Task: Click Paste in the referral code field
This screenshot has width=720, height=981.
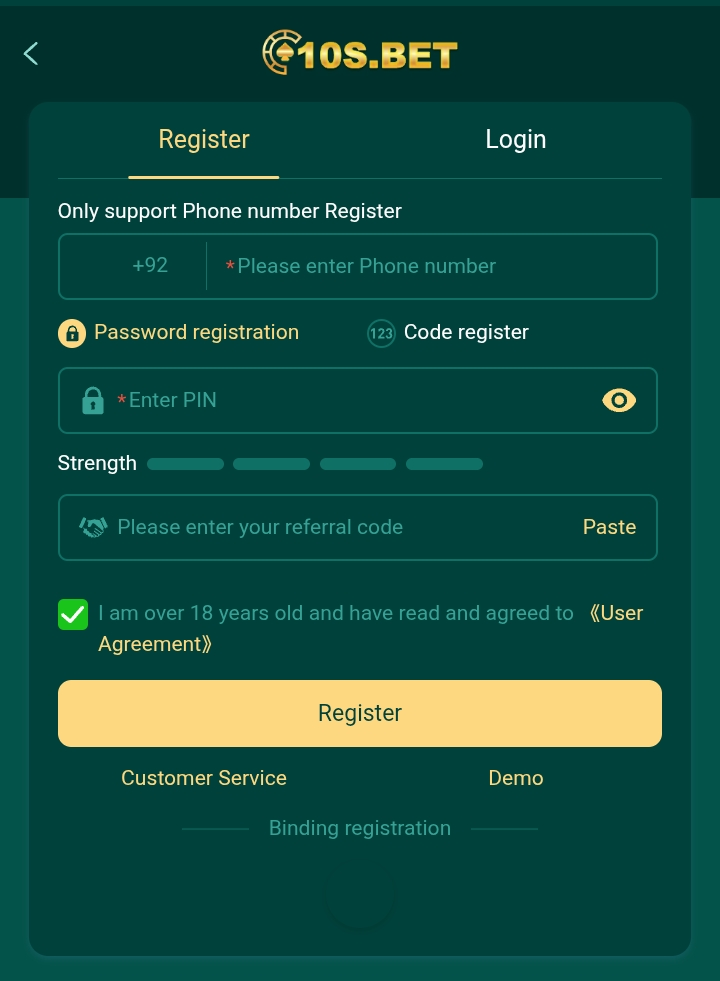Action: 609,527
